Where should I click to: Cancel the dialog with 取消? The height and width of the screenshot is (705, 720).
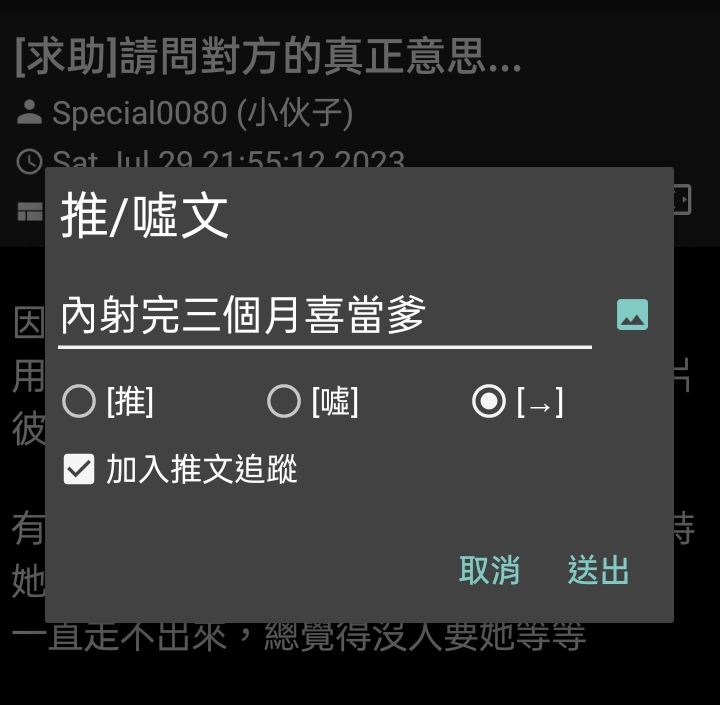tap(489, 570)
